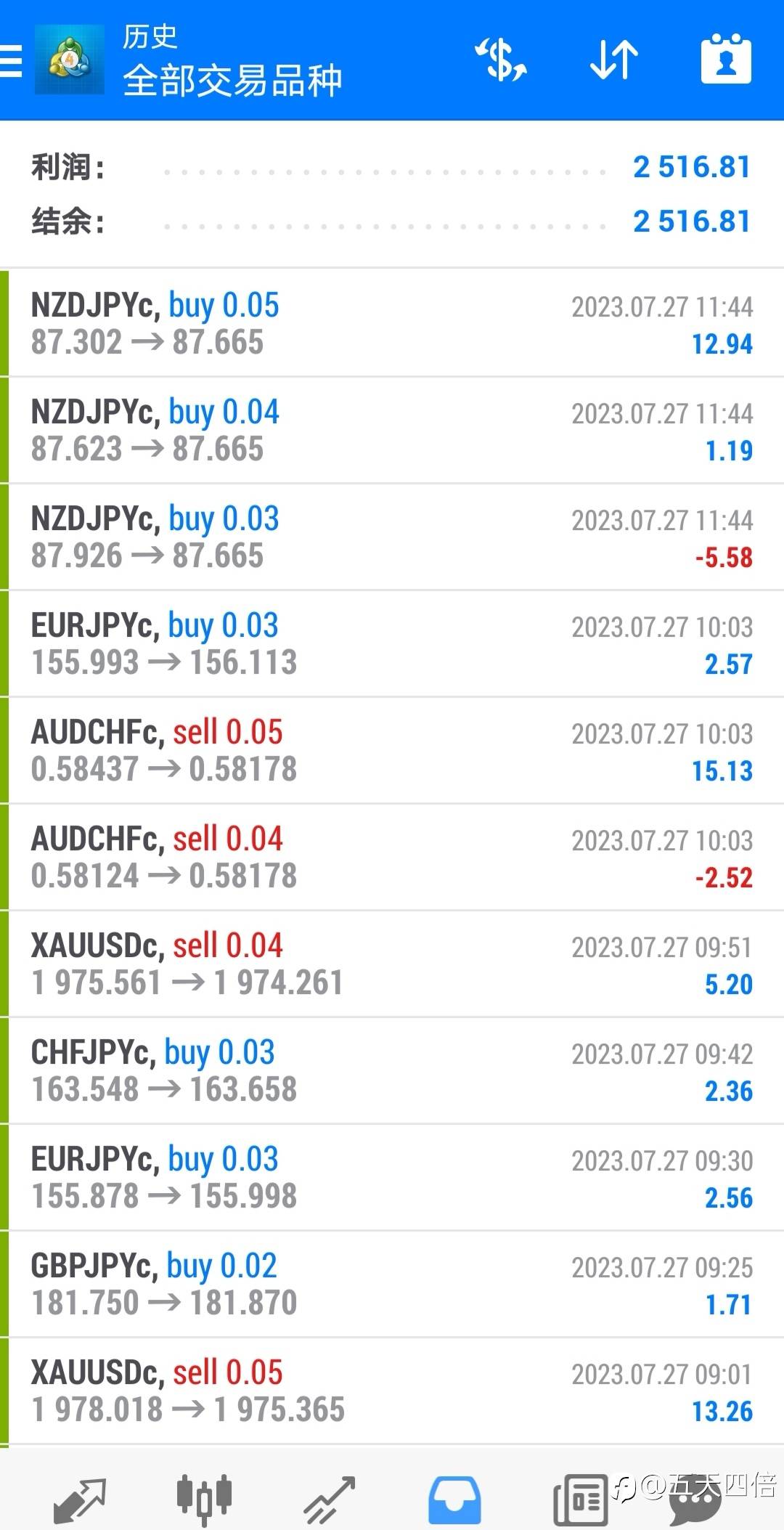The width and height of the screenshot is (784, 1530).
Task: Open the EURJPYc trade closed at 10:03
Action: coord(392,643)
